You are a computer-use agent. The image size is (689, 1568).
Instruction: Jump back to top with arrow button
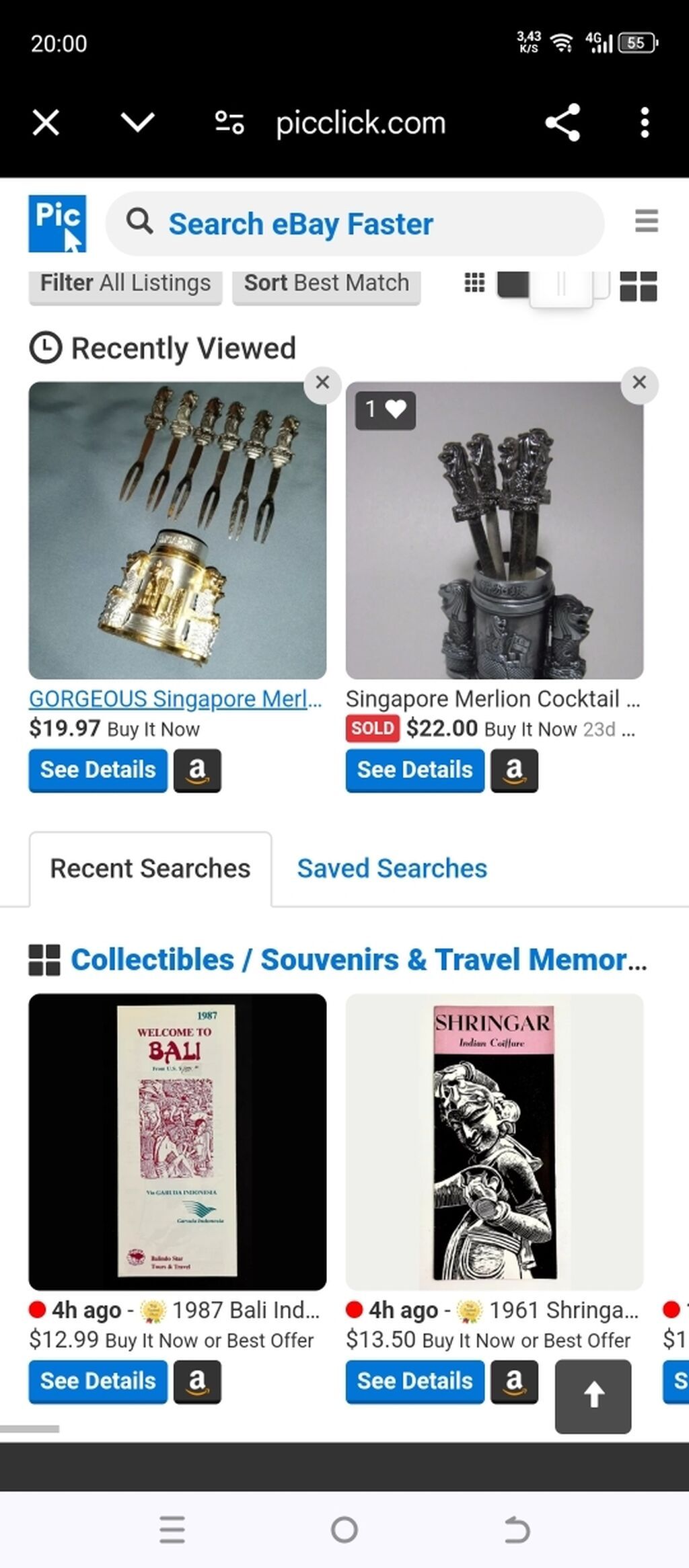593,1395
